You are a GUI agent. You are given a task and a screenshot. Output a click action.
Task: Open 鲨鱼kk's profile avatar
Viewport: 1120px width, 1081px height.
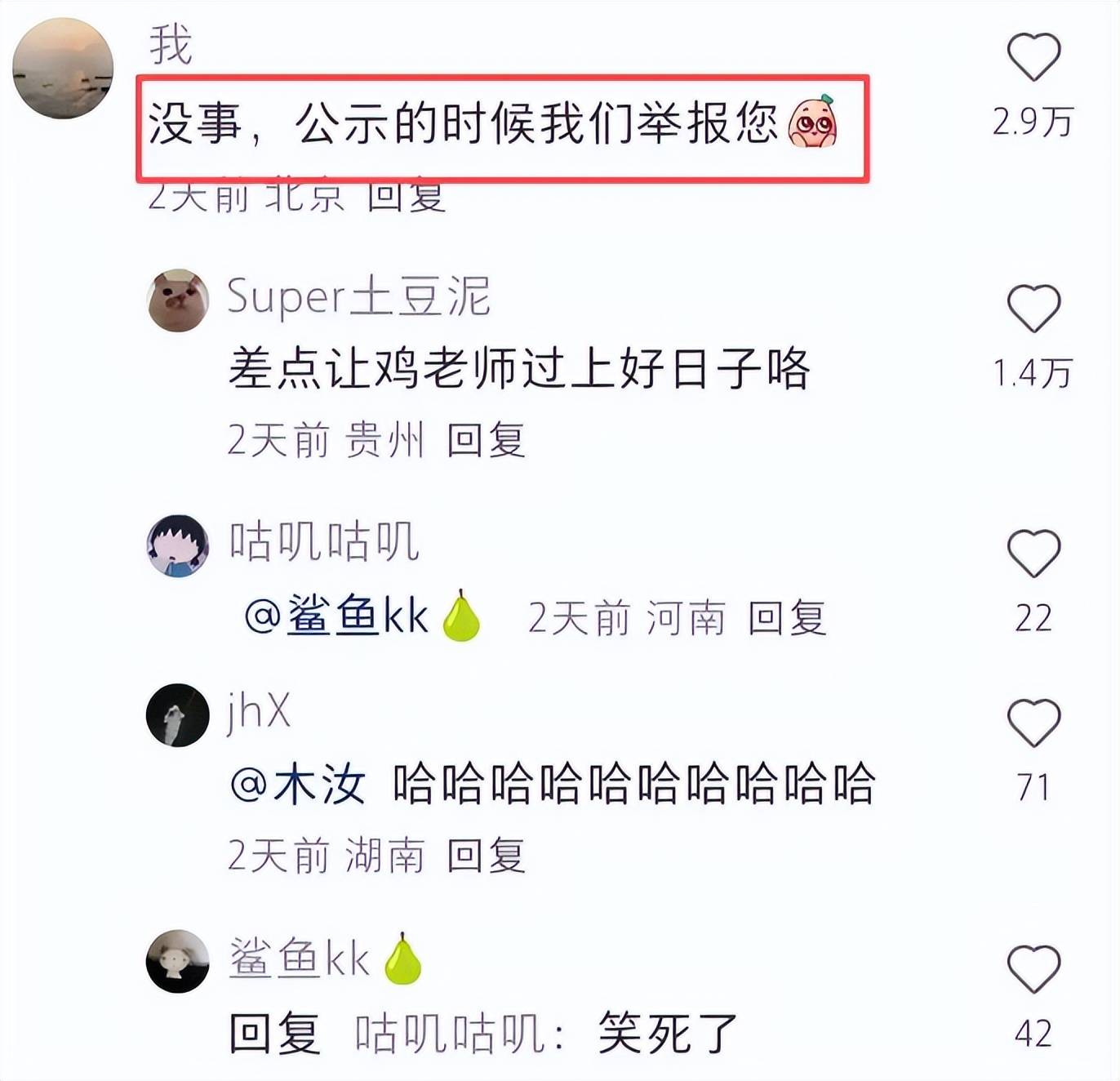178,961
